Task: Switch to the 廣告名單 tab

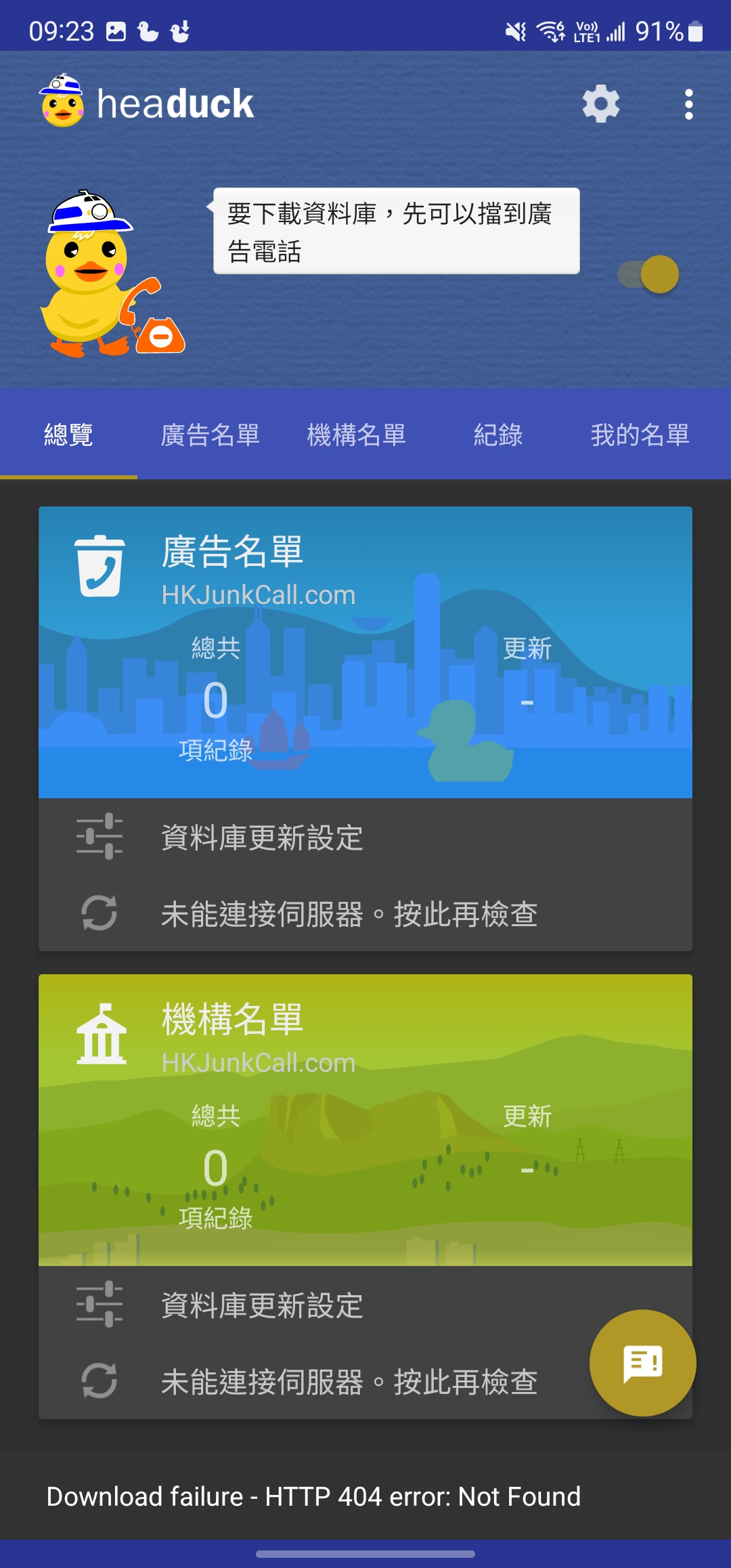Action: [x=211, y=435]
